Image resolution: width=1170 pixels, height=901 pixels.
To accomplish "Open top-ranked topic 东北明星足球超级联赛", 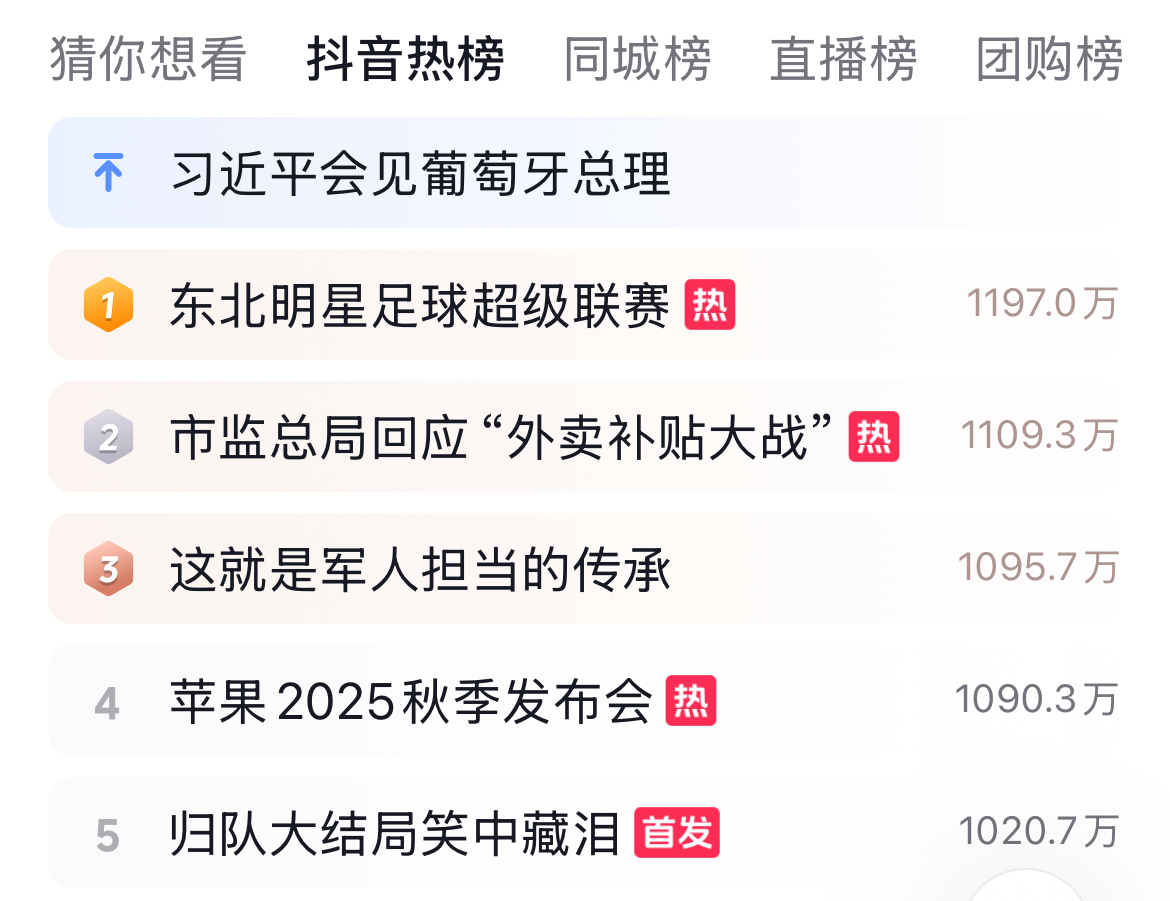I will click(420, 305).
